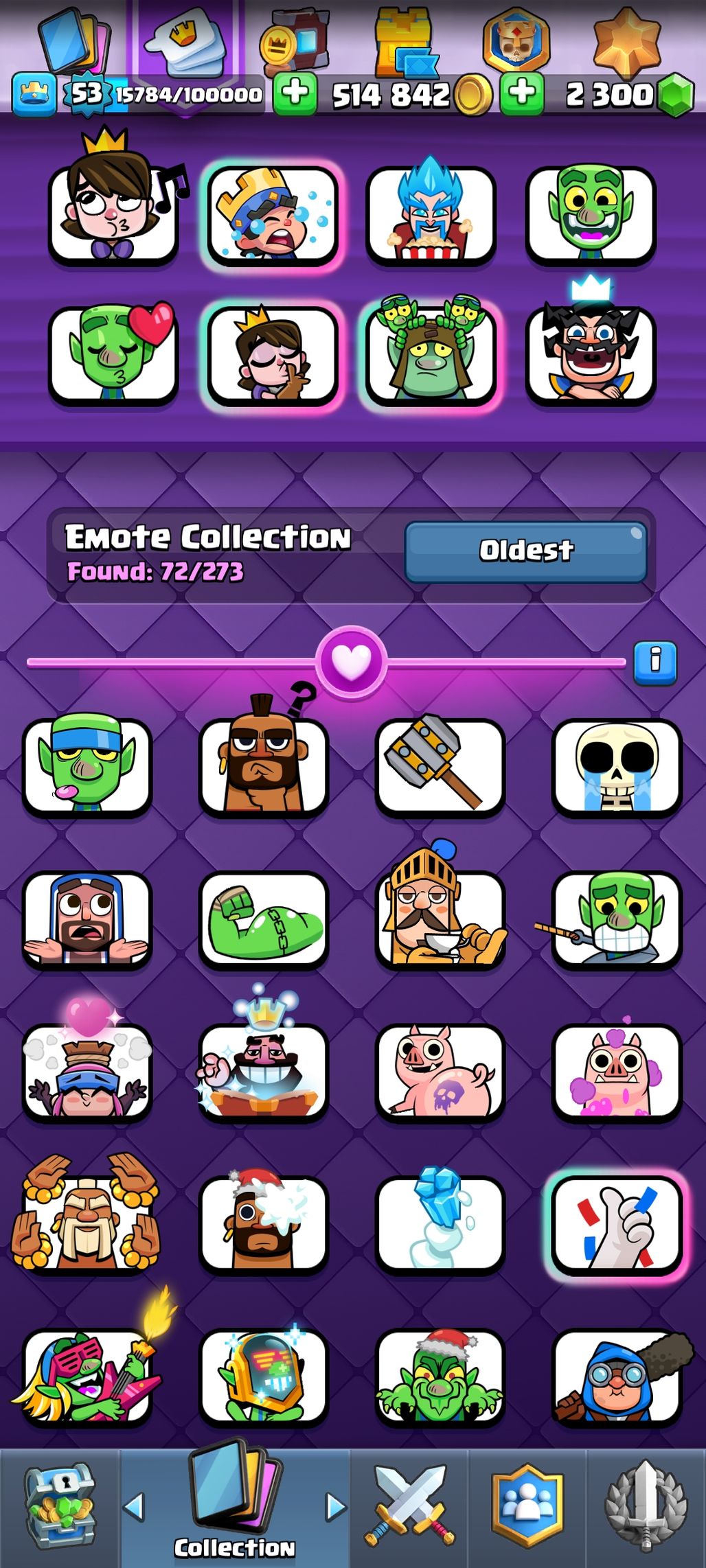Viewport: 706px width, 1568px height.
Task: Choose the thumbs up confetti emote
Action: coord(617,1225)
